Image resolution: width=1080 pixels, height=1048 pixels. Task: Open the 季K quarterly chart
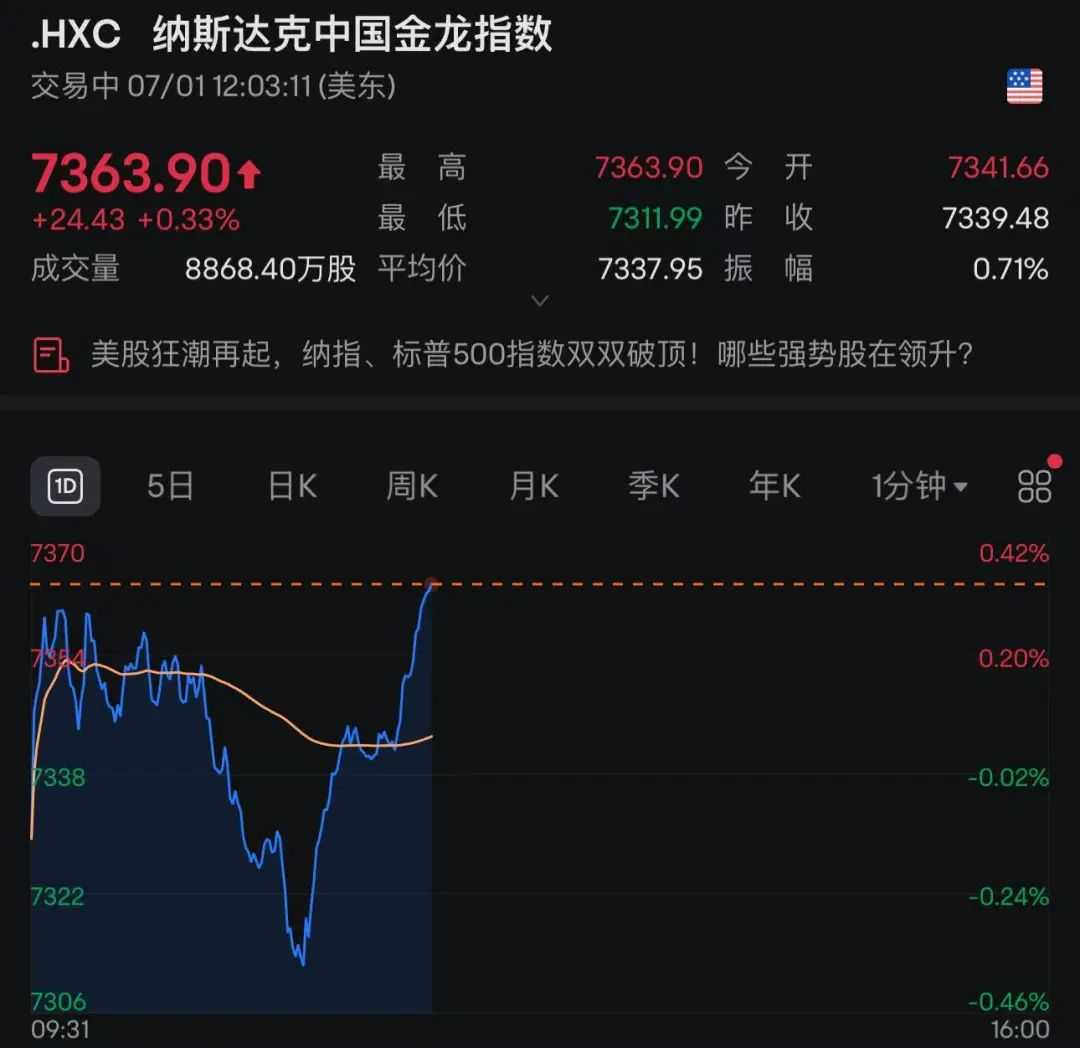click(x=653, y=486)
